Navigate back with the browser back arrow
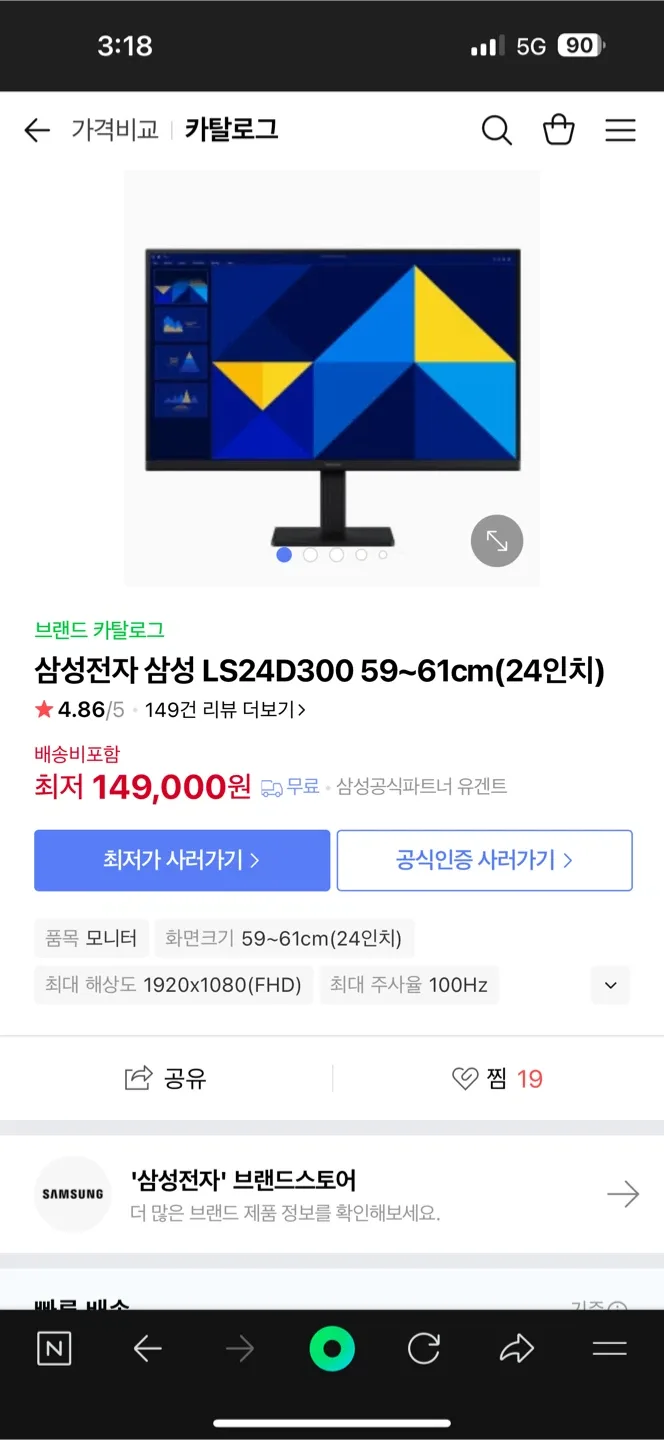 click(x=147, y=1349)
